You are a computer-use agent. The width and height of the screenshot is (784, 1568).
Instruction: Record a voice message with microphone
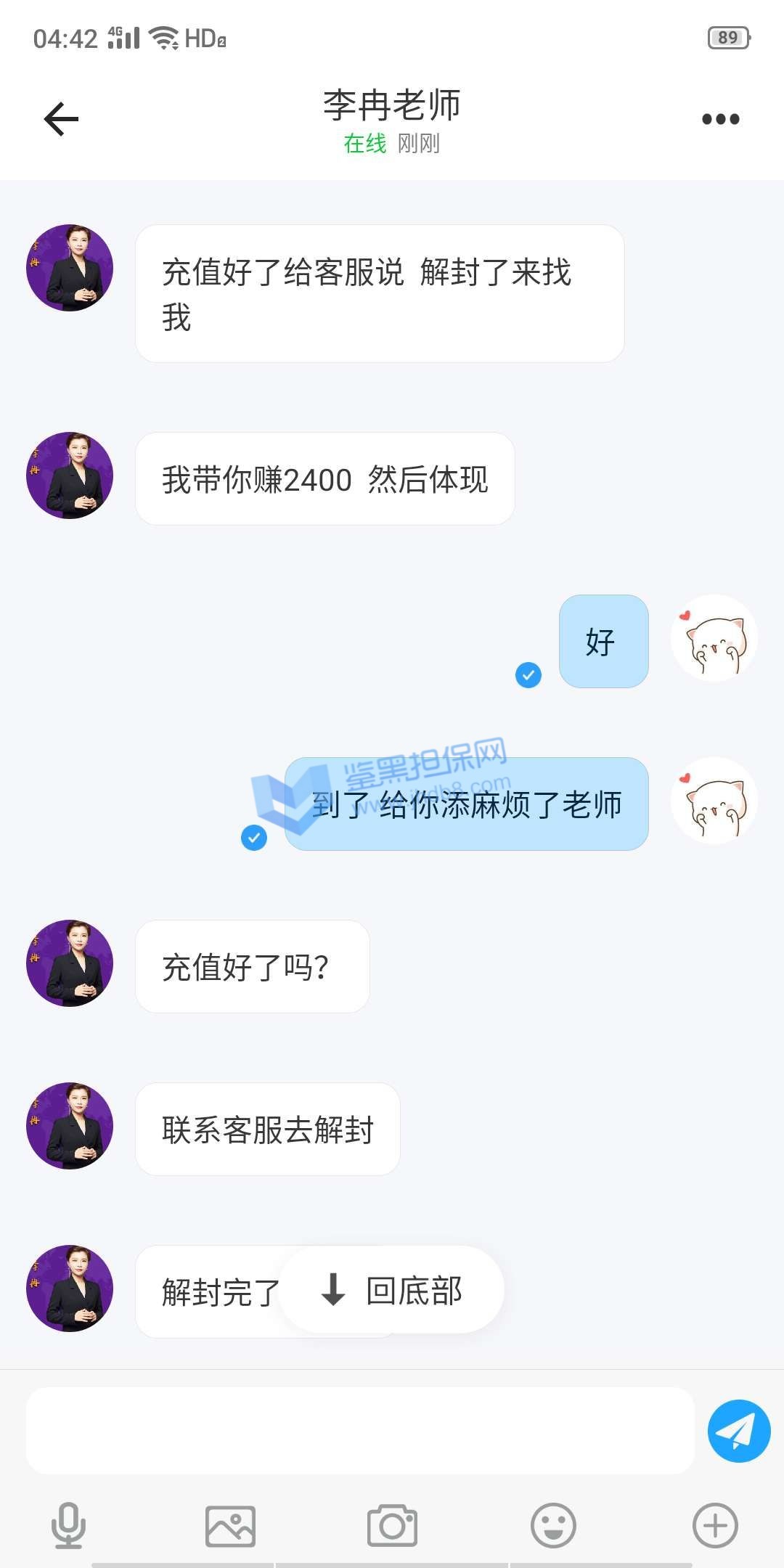click(x=68, y=1525)
